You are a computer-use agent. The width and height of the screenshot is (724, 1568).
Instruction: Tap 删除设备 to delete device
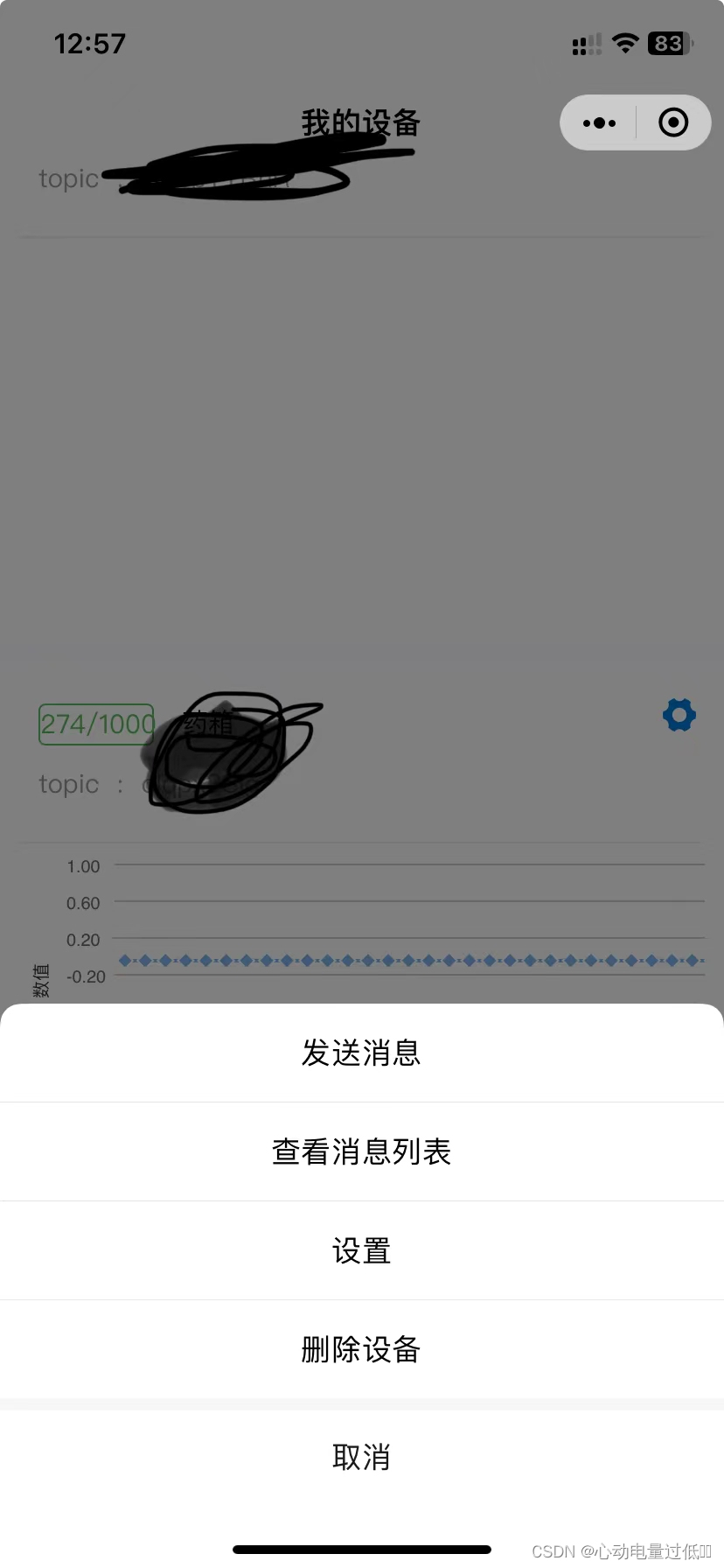(x=362, y=1349)
